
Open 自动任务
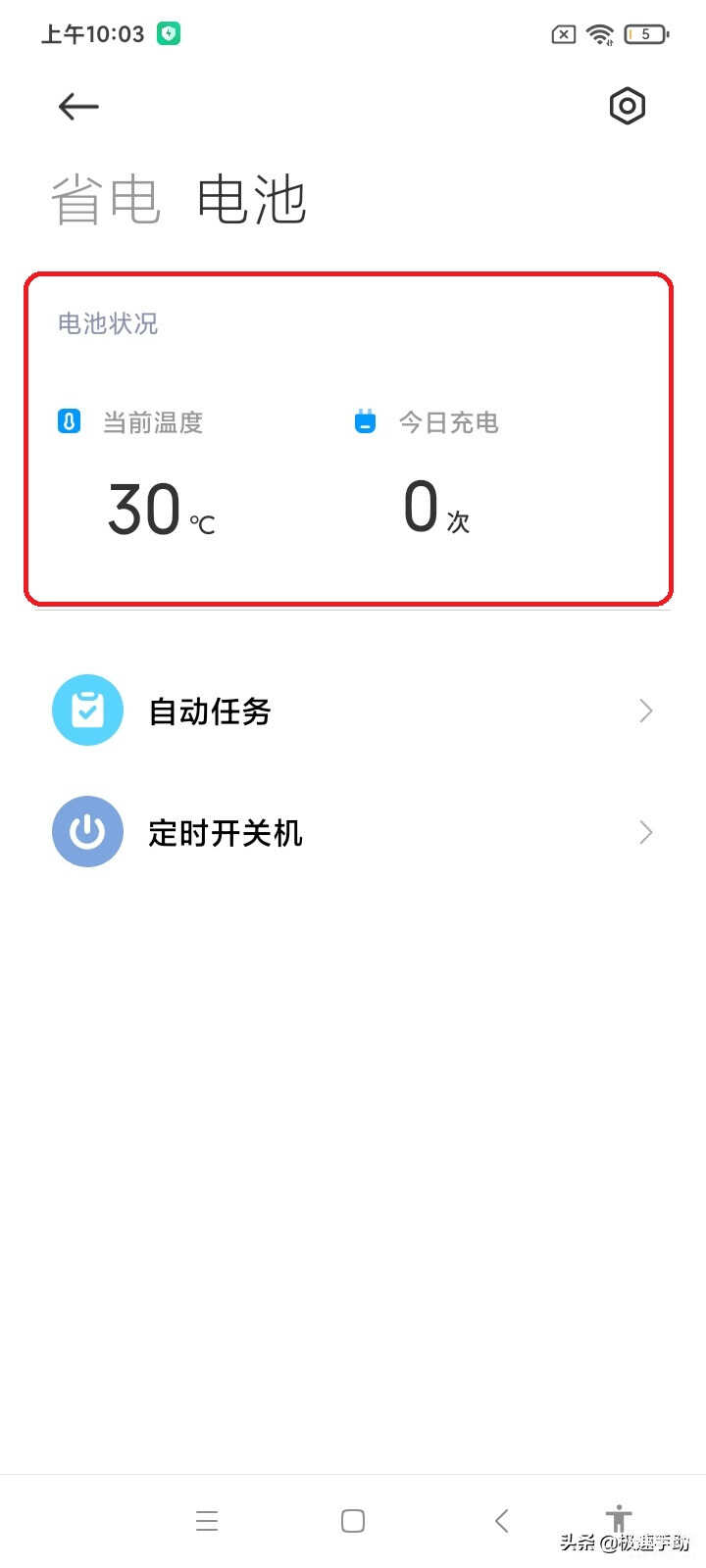[x=353, y=710]
